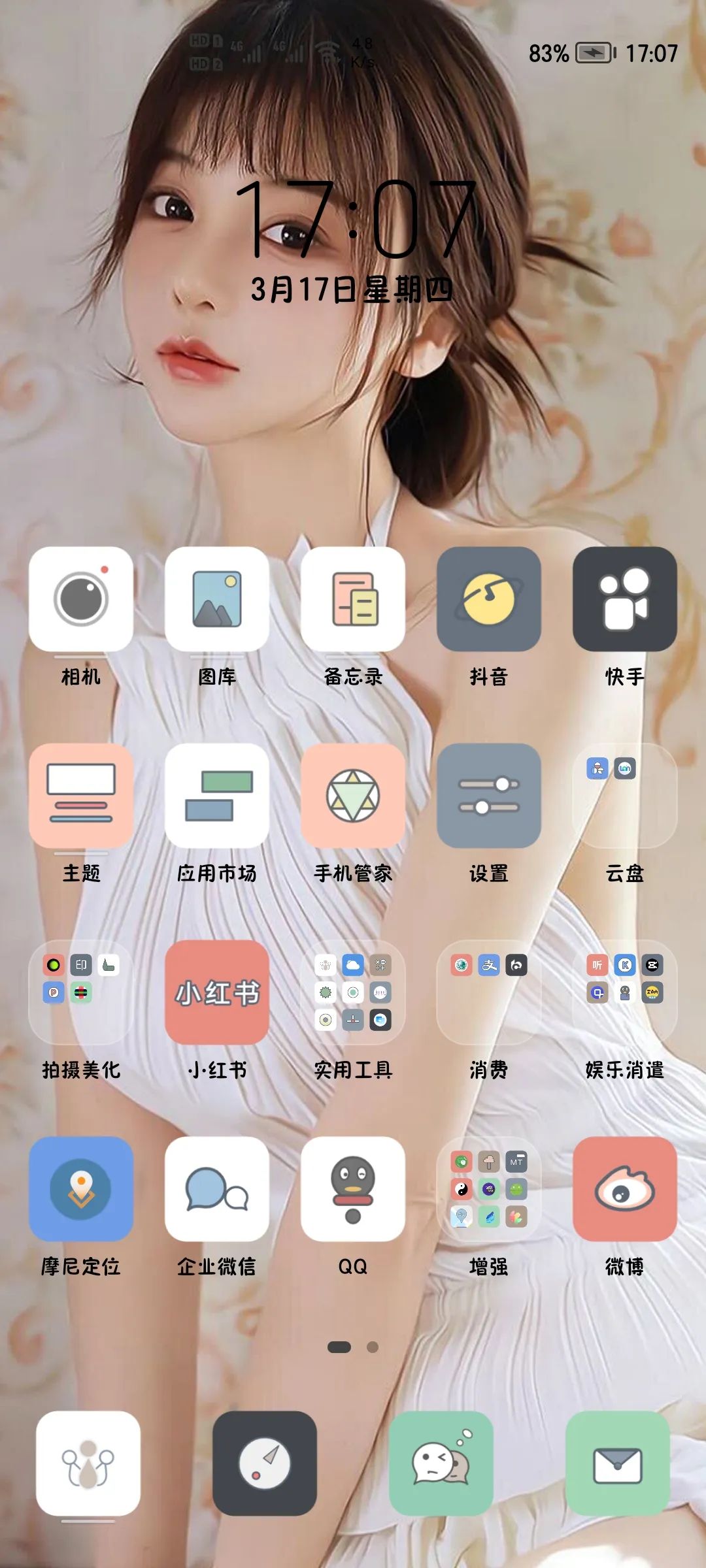
Task: Open the mail app in the dock
Action: (618, 1463)
